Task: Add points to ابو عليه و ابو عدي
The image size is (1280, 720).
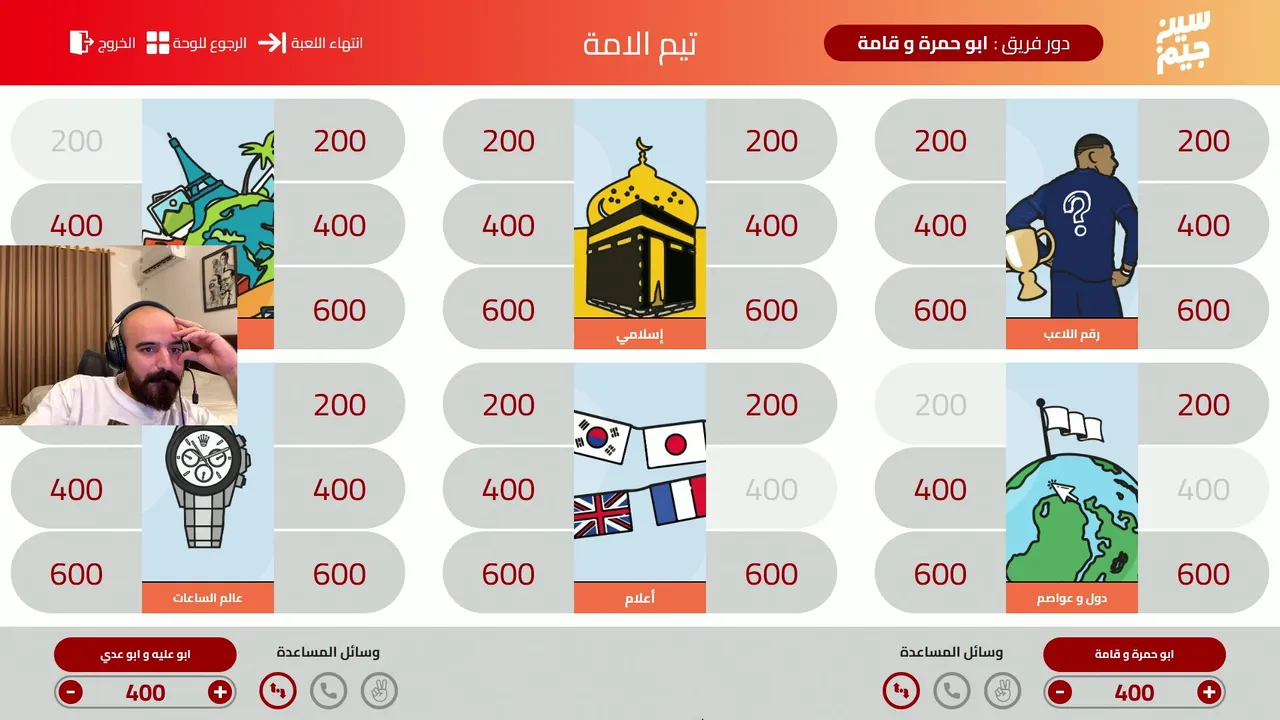Action: point(220,692)
